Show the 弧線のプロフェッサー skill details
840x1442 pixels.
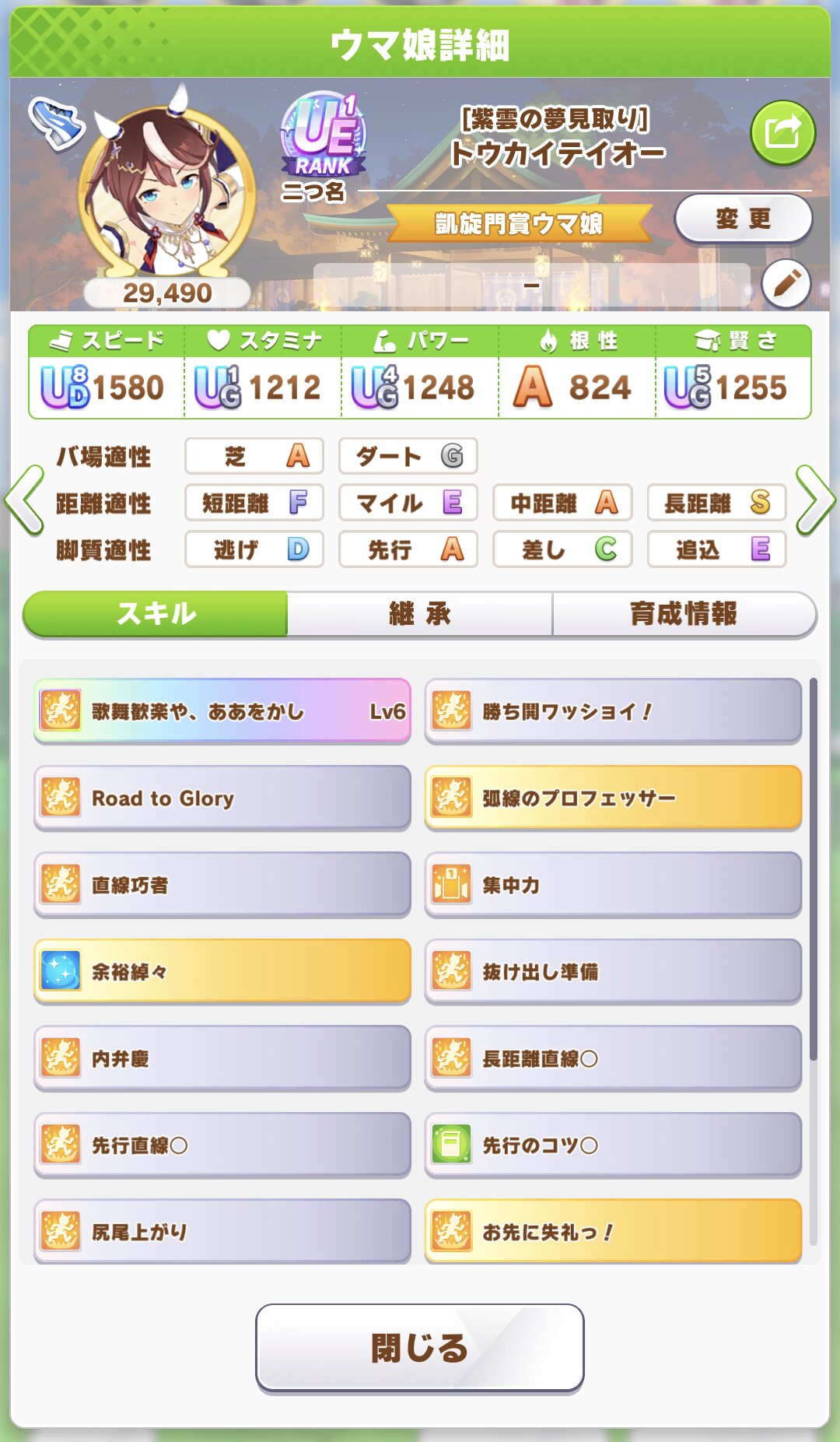[x=613, y=798]
